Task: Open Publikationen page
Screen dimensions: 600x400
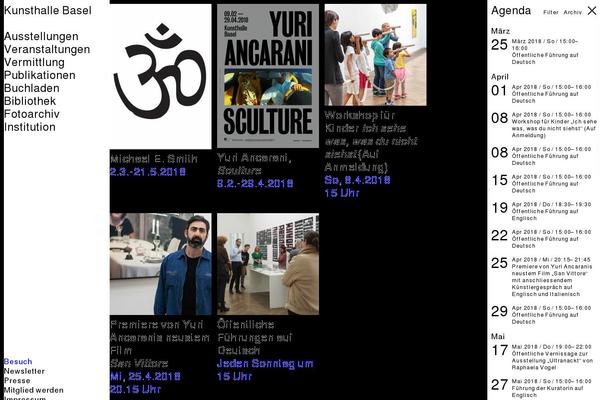Action: pos(39,75)
